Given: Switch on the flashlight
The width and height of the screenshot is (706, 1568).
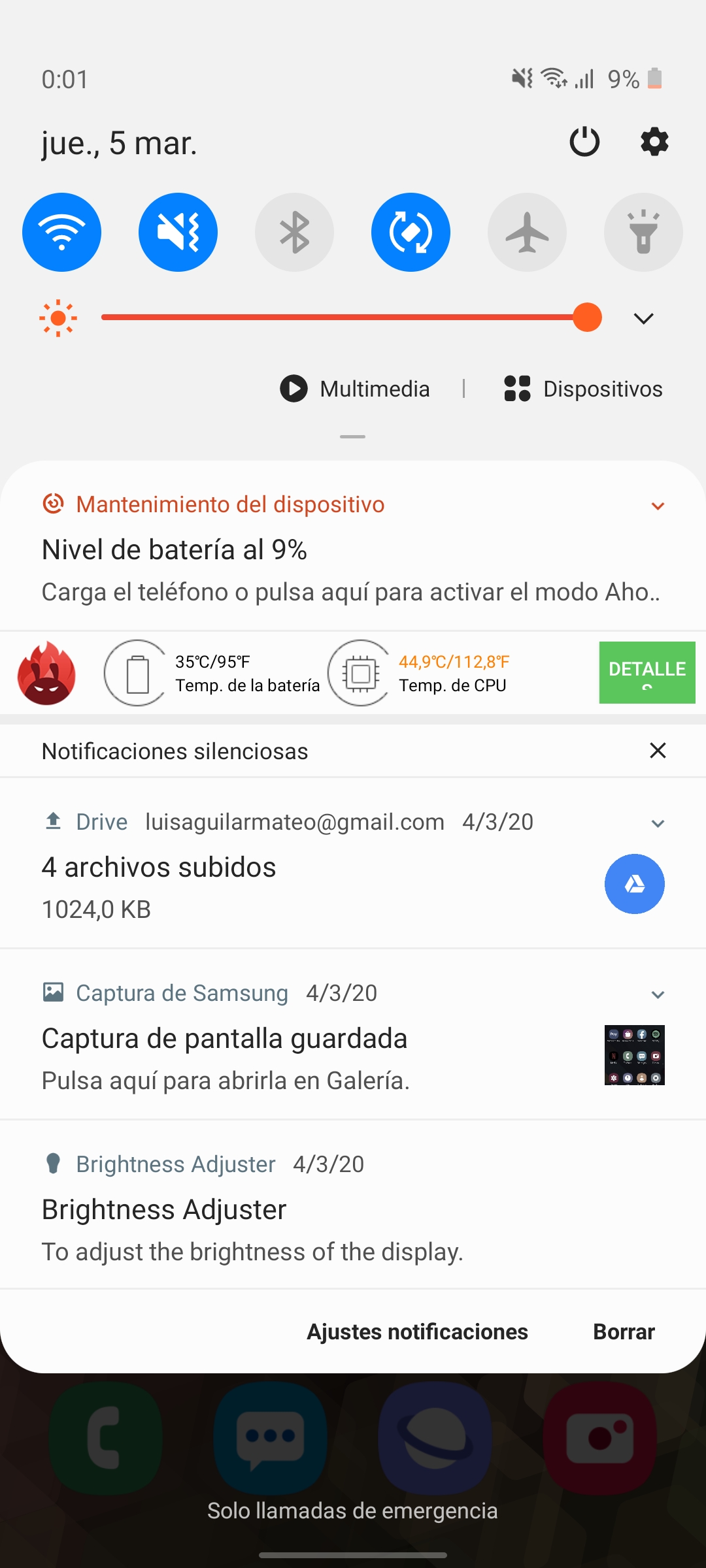Looking at the screenshot, I should click(643, 232).
